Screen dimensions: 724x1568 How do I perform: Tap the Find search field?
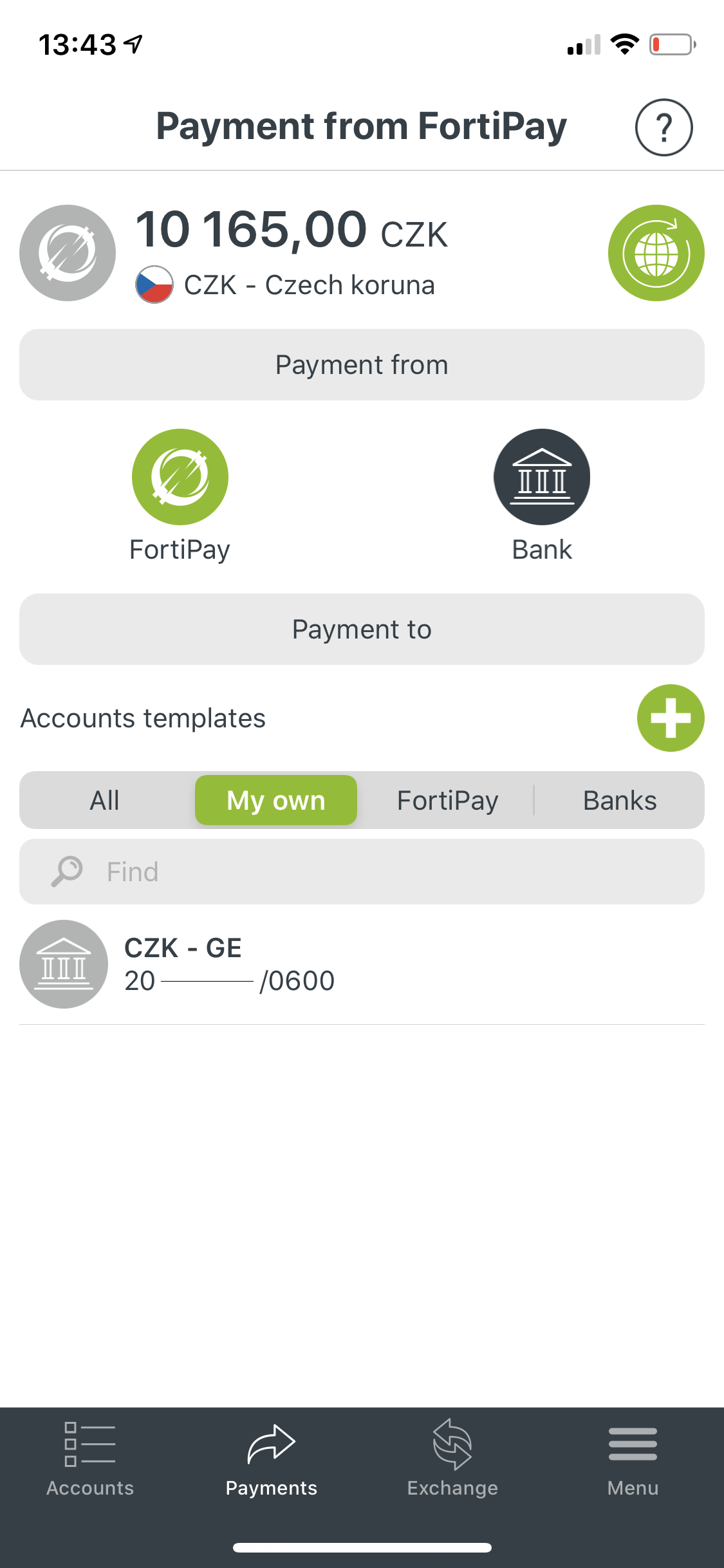point(362,872)
